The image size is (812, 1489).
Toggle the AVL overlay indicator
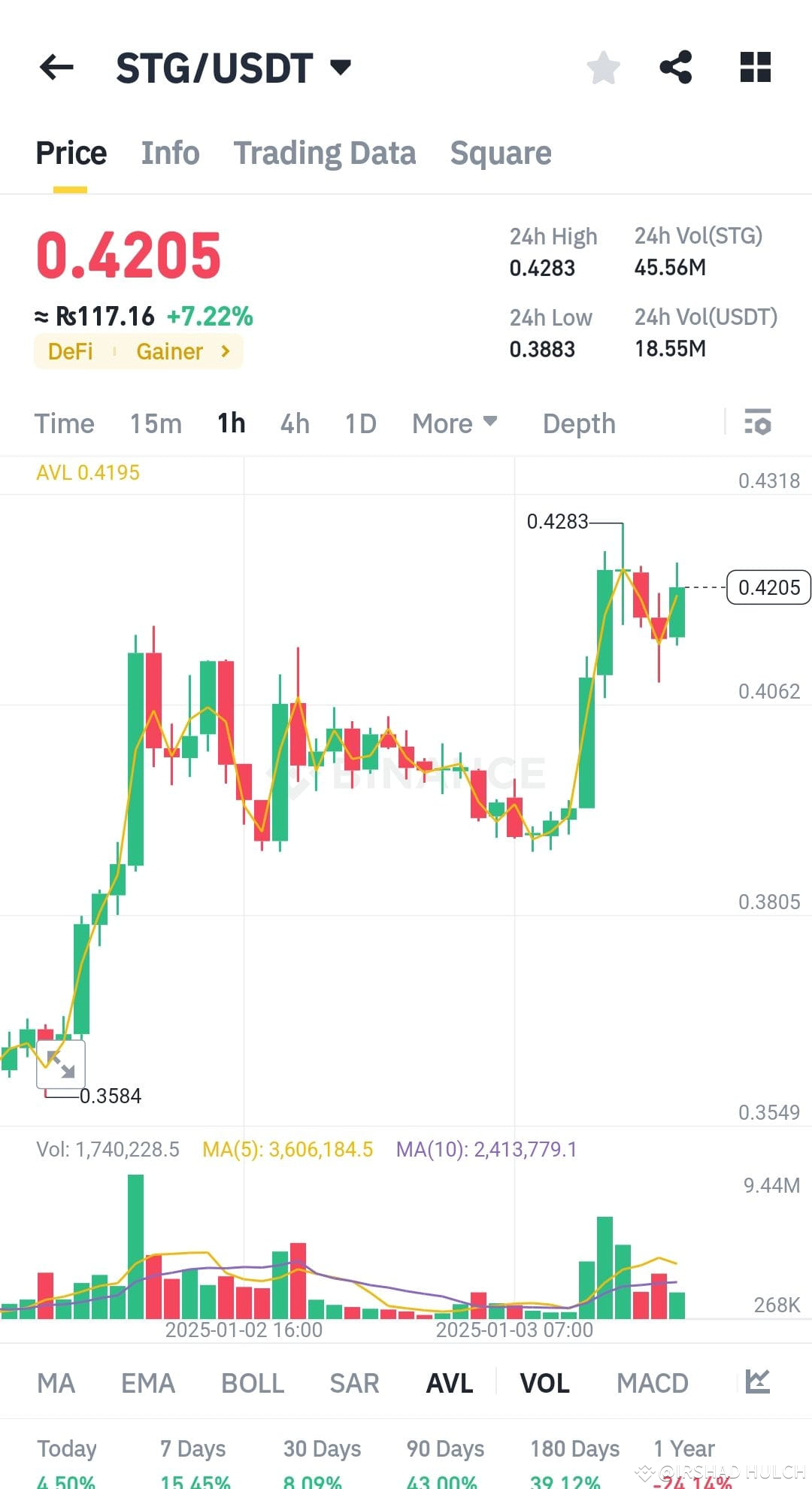coord(449,1382)
